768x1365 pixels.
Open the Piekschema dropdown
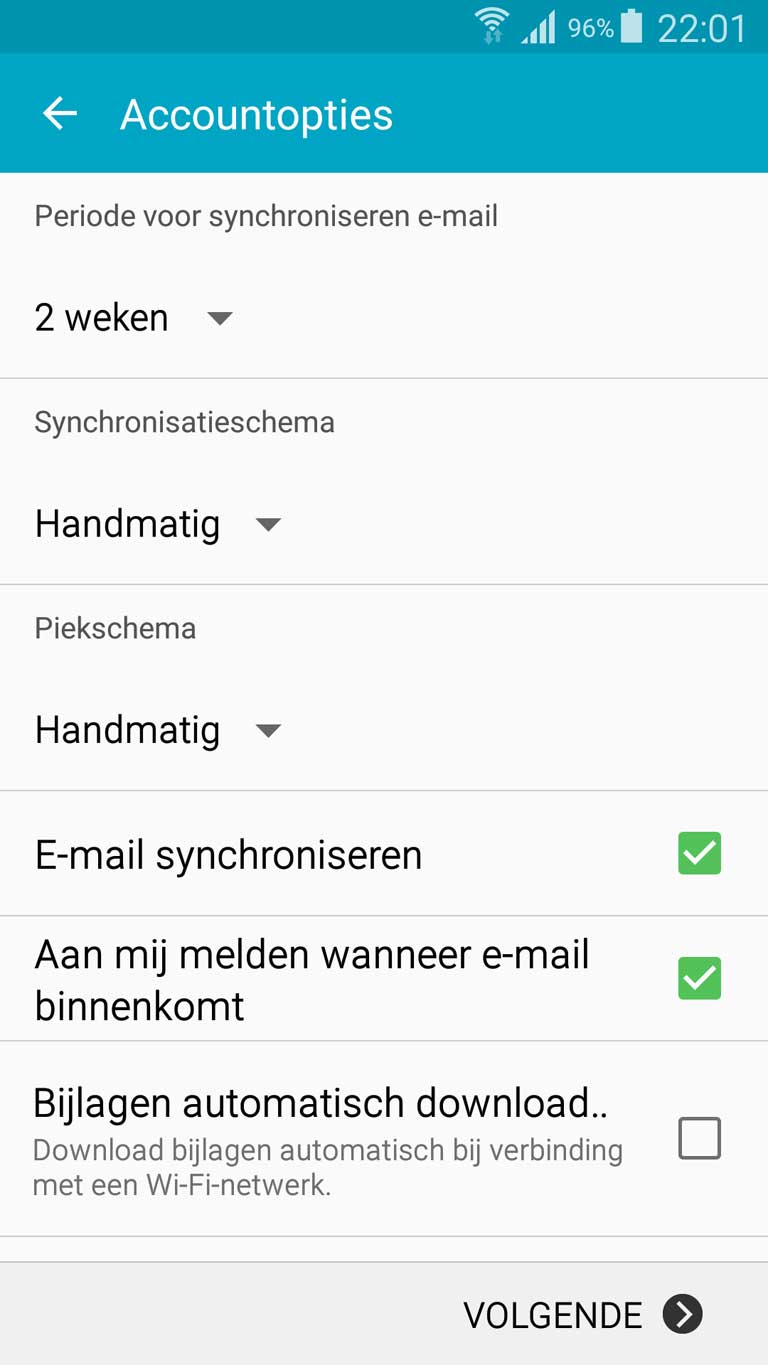coord(158,730)
